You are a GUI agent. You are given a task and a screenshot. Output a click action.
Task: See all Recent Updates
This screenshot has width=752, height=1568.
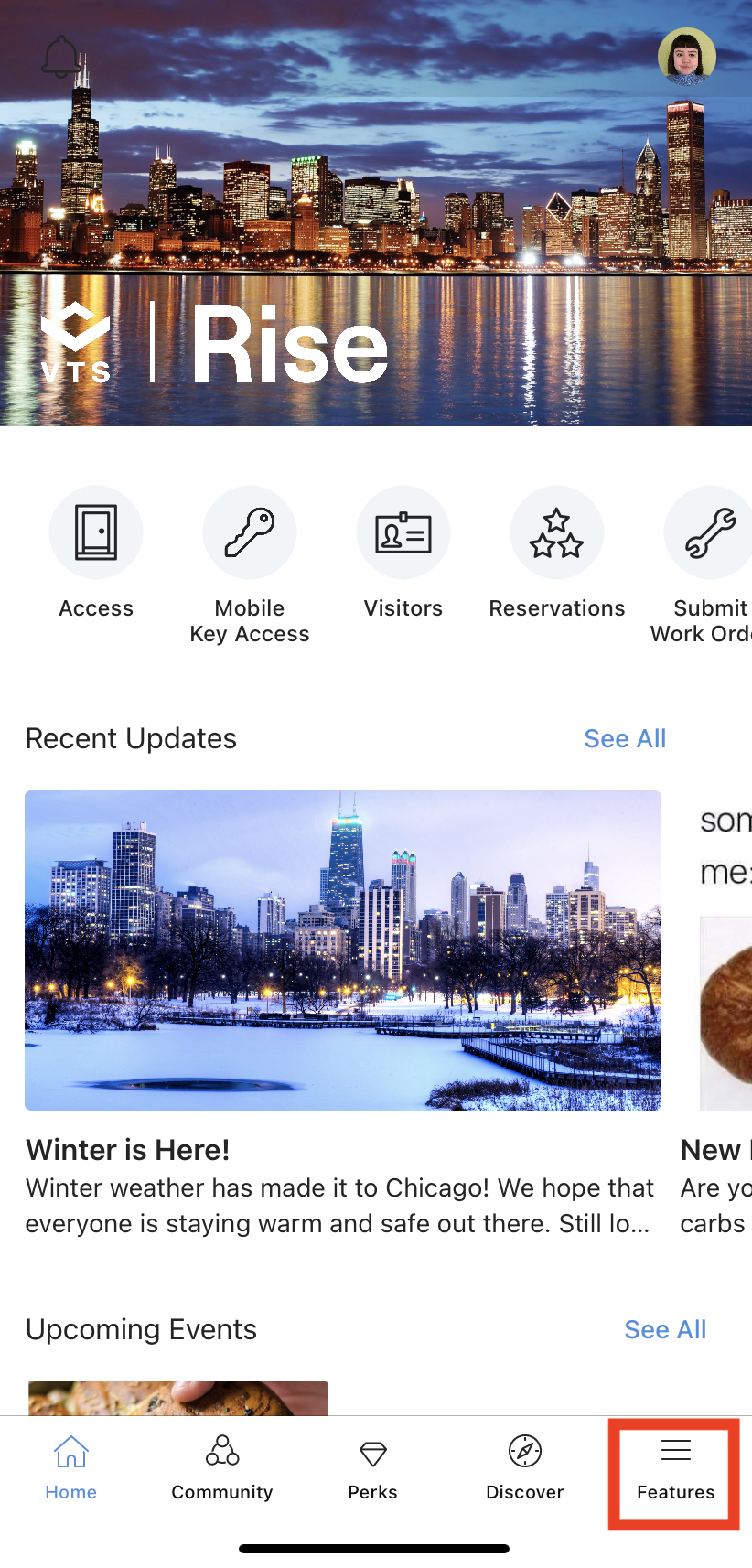pos(625,738)
